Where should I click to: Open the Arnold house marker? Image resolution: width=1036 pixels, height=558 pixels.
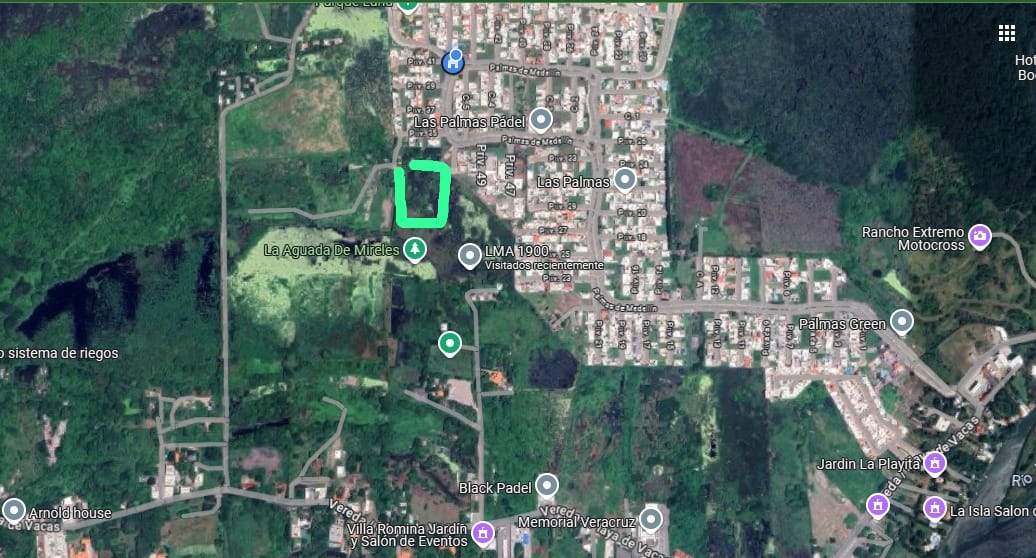[14, 509]
